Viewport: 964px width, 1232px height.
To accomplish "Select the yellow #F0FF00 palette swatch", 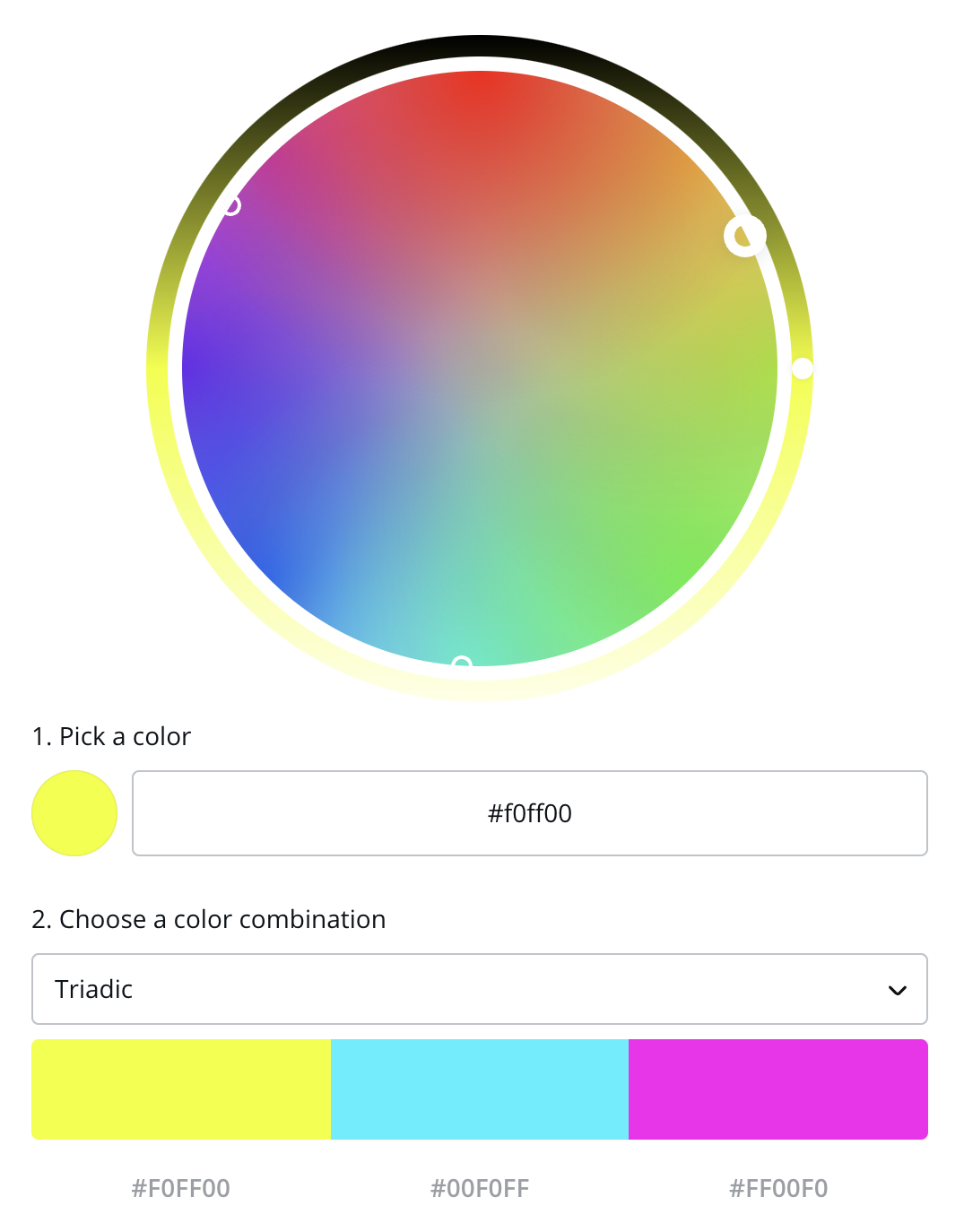I will pos(181,1089).
